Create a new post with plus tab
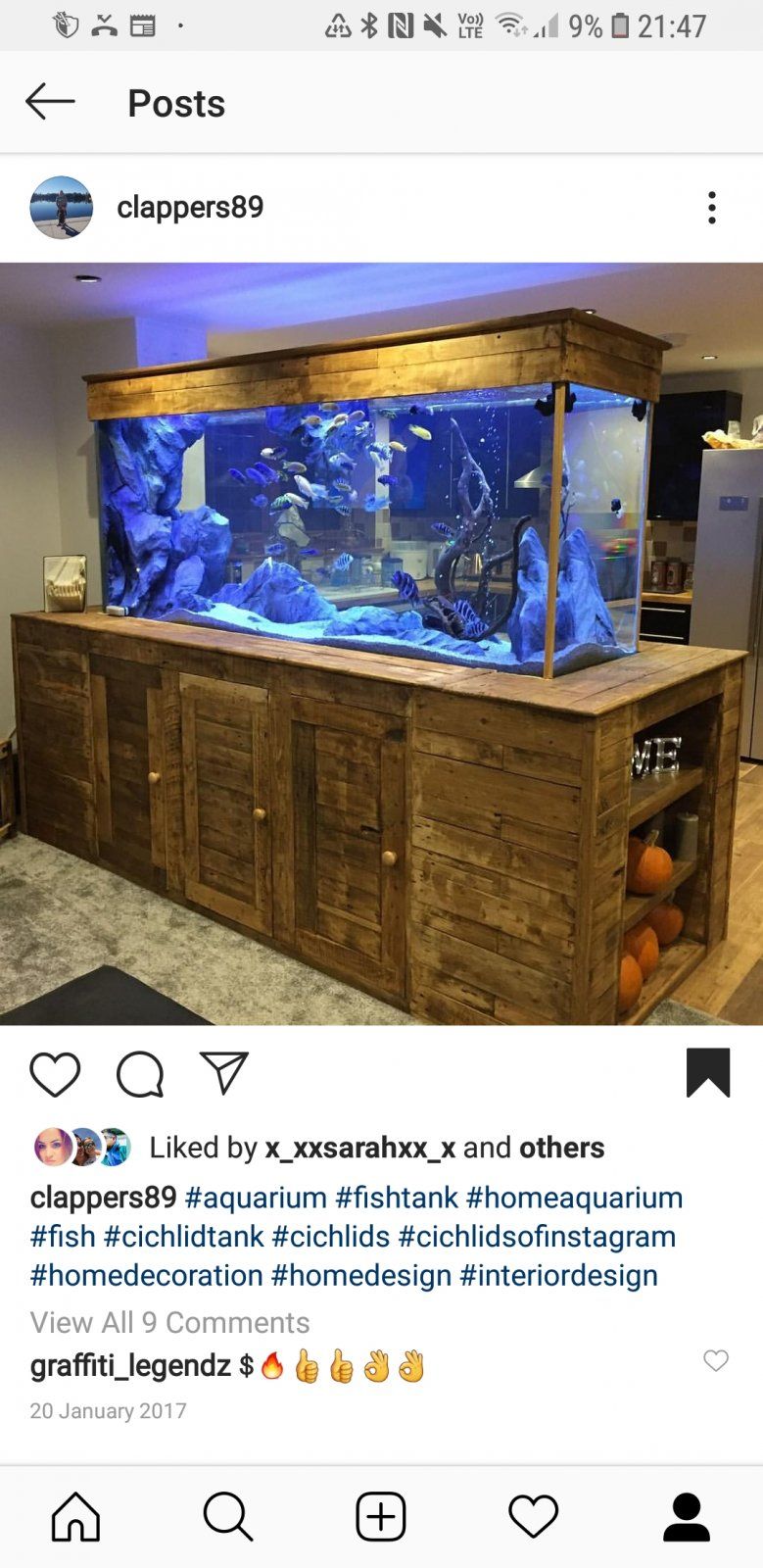The image size is (763, 1568). [381, 1517]
